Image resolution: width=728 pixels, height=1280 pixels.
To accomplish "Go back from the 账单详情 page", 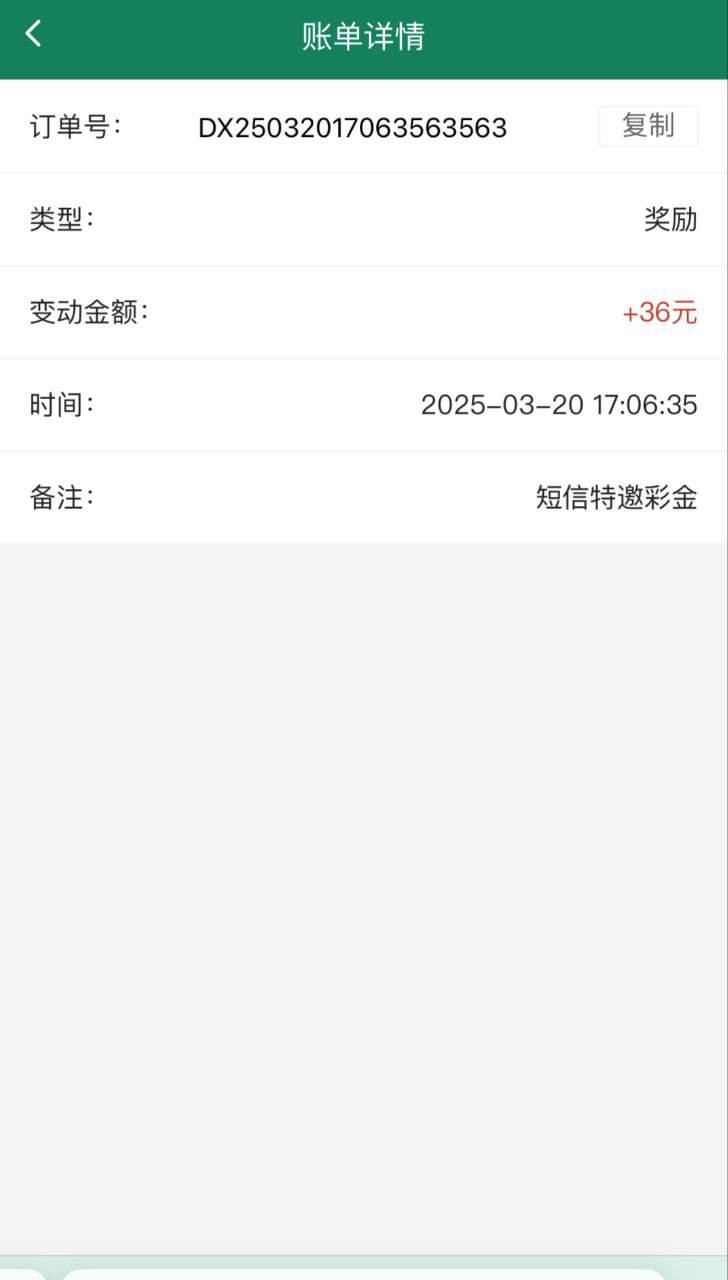I will [34, 34].
